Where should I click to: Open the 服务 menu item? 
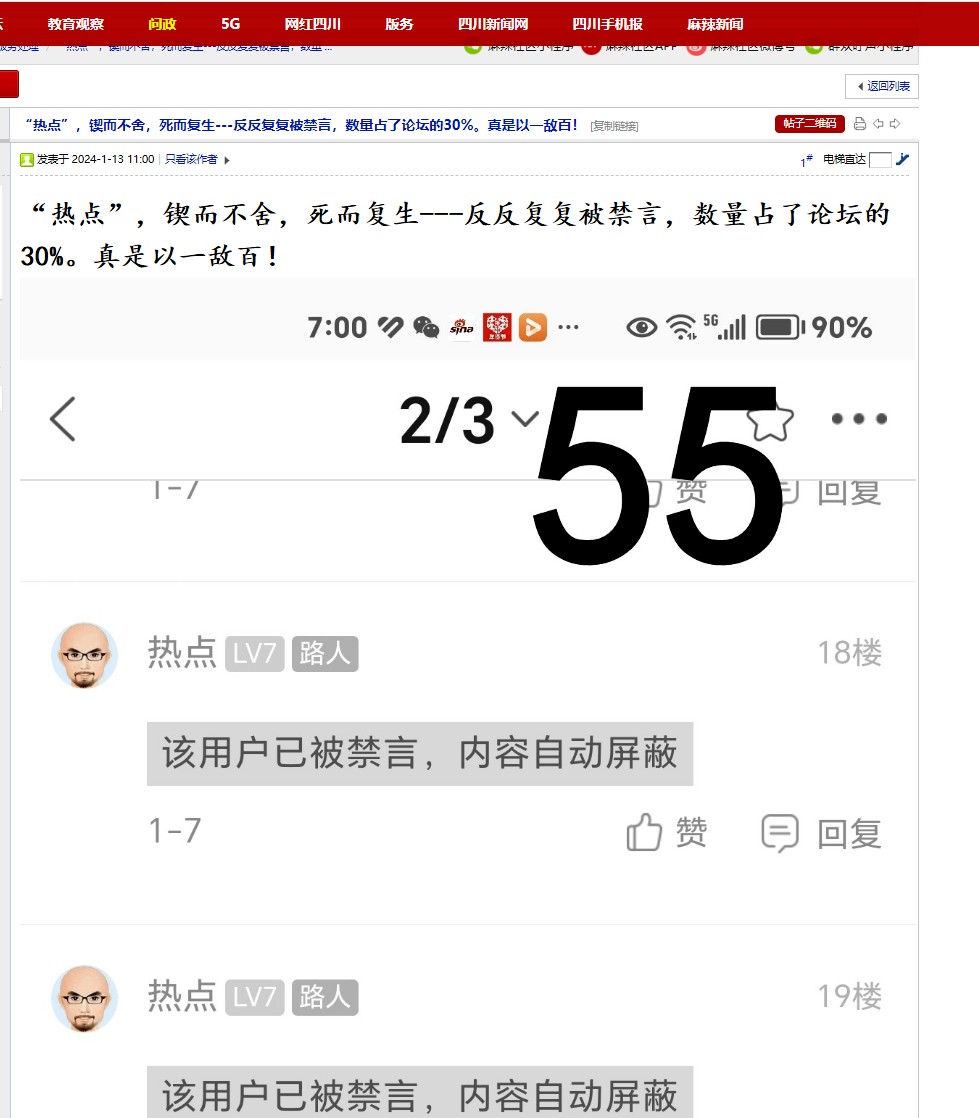coord(399,24)
